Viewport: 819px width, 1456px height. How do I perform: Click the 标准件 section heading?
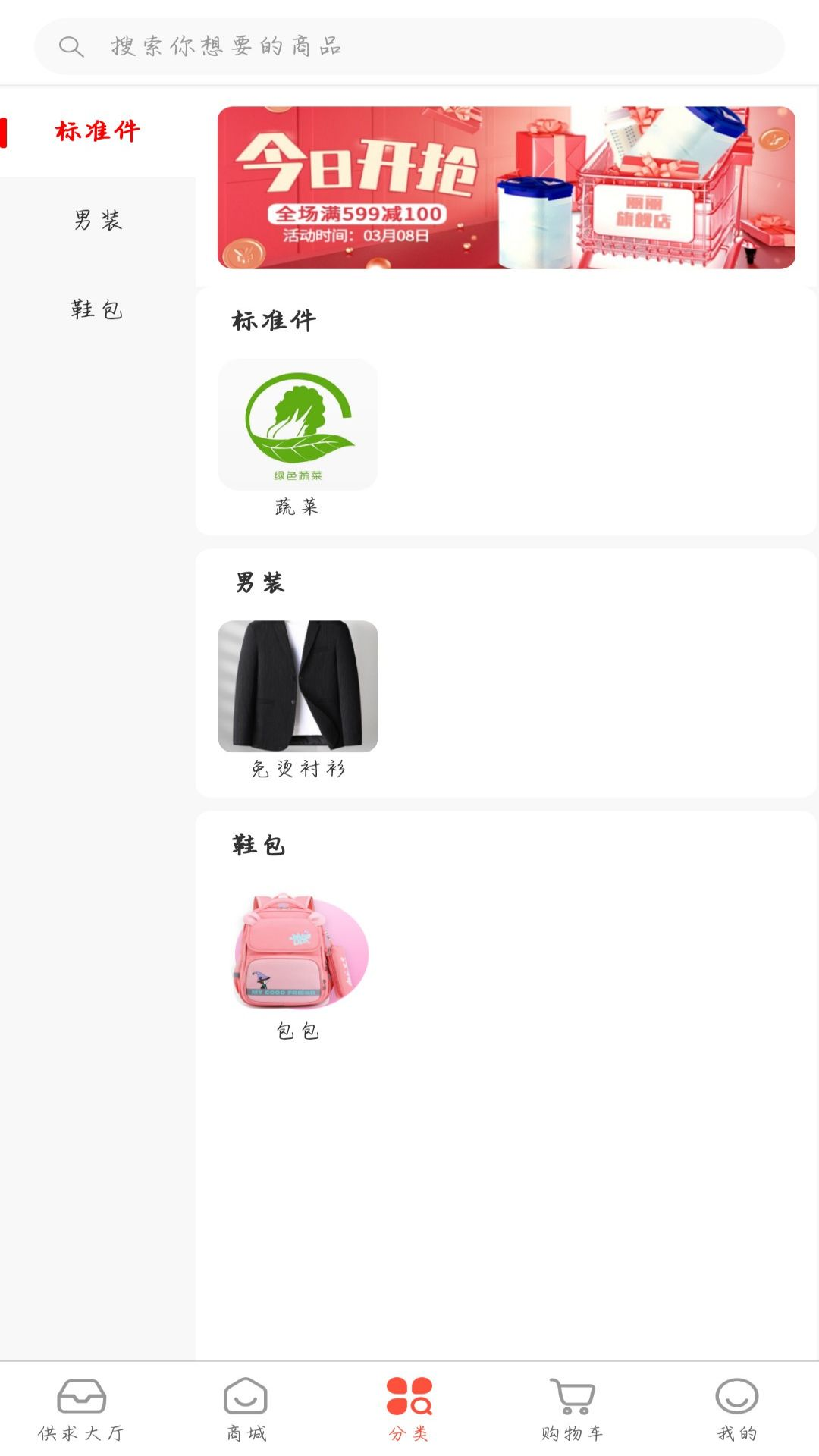pos(273,320)
